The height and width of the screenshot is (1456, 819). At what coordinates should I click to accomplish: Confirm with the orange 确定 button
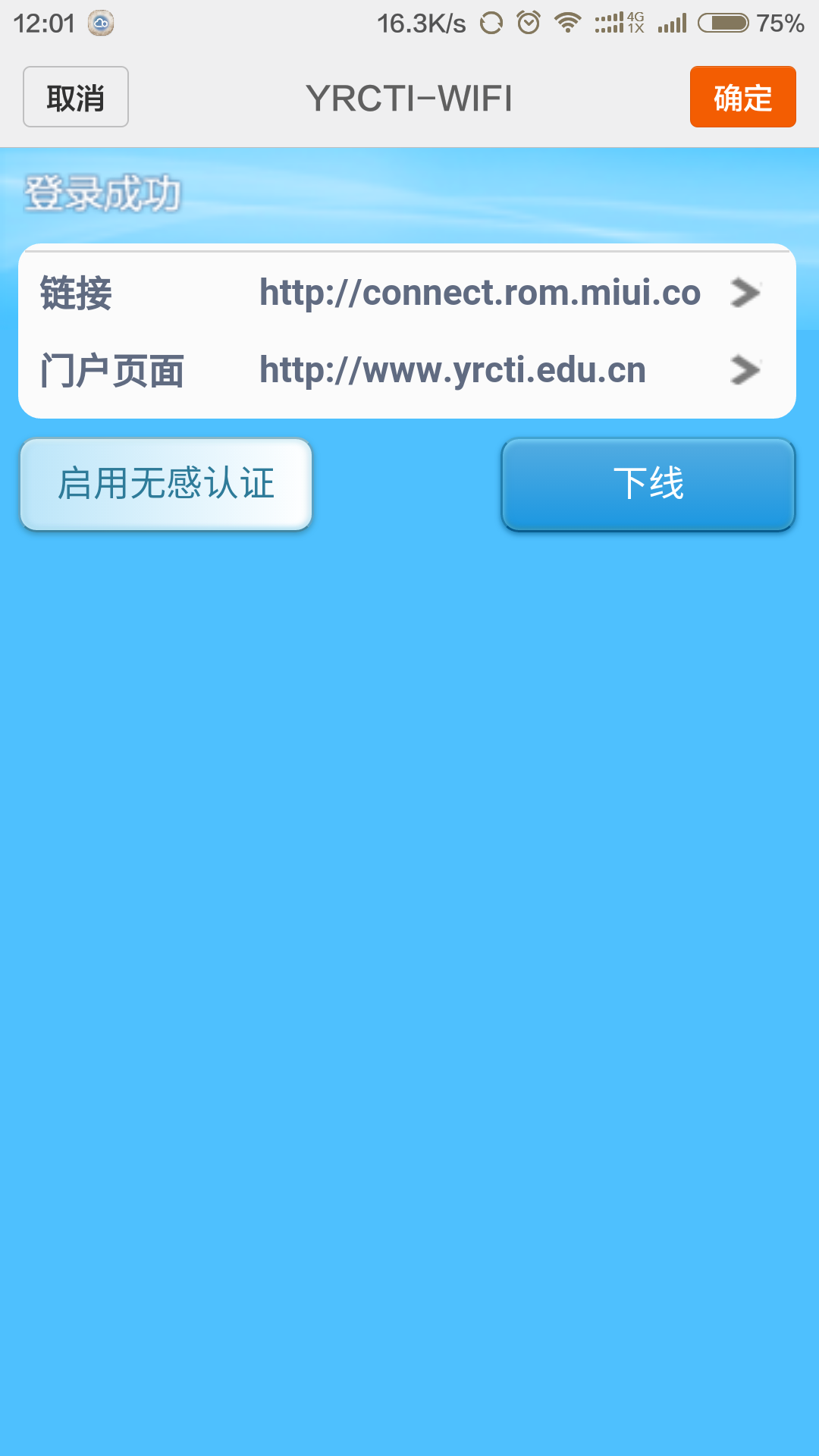(x=742, y=97)
